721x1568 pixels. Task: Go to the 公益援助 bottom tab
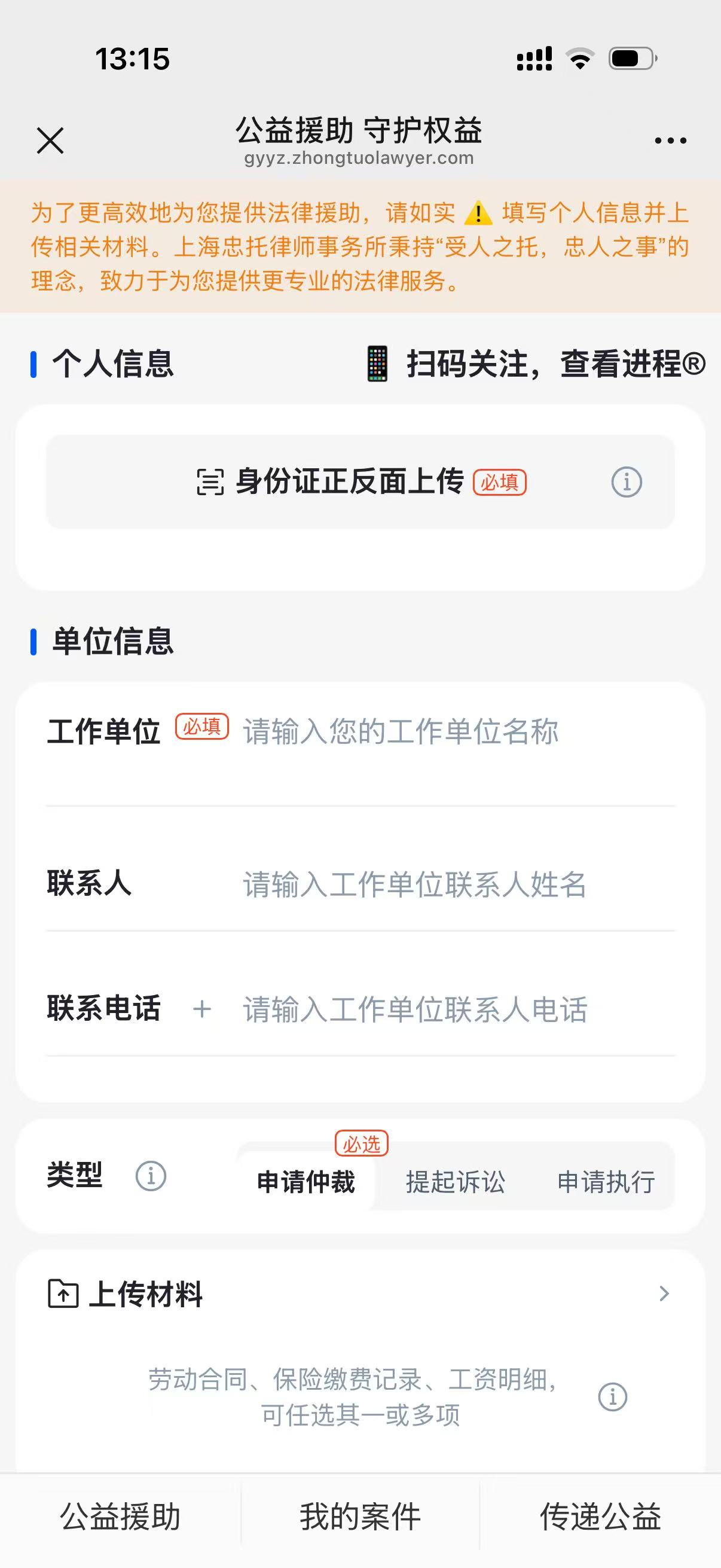click(x=121, y=1516)
